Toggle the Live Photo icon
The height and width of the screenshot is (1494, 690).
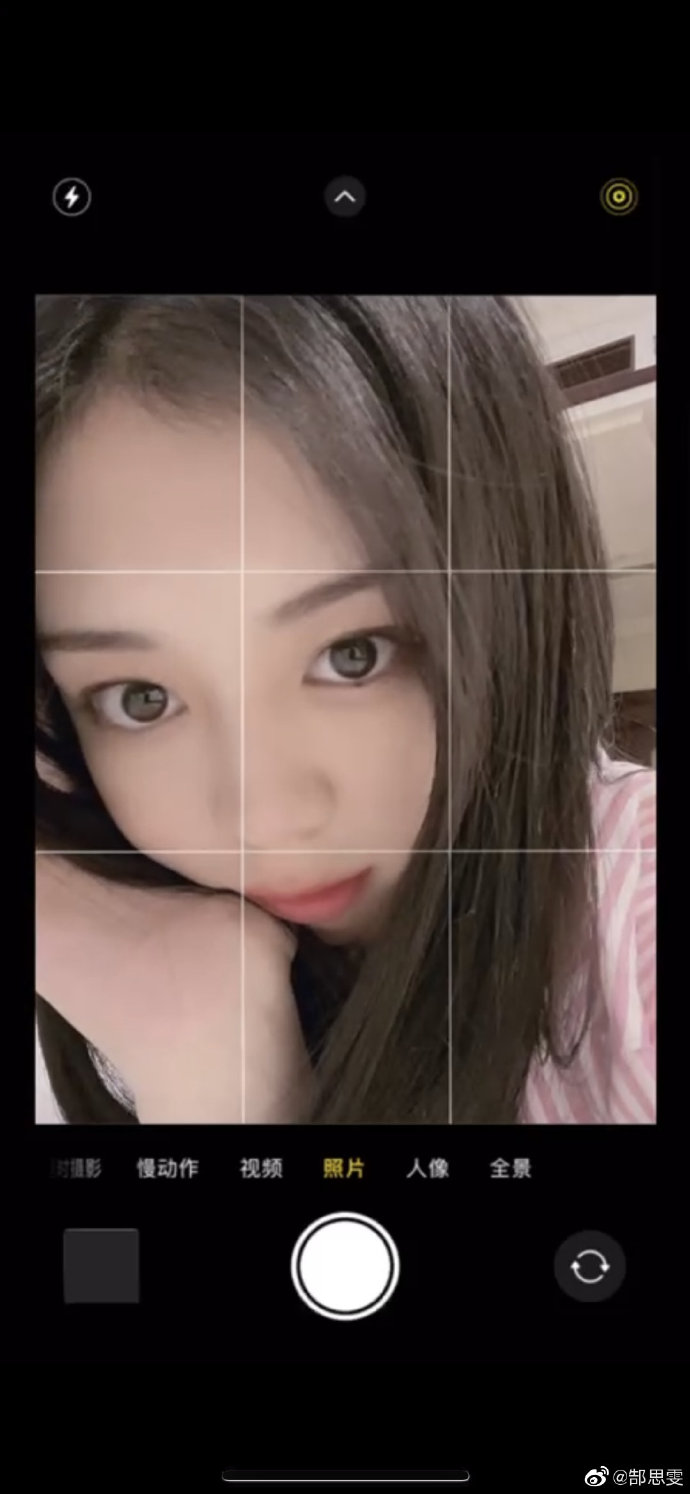click(619, 197)
